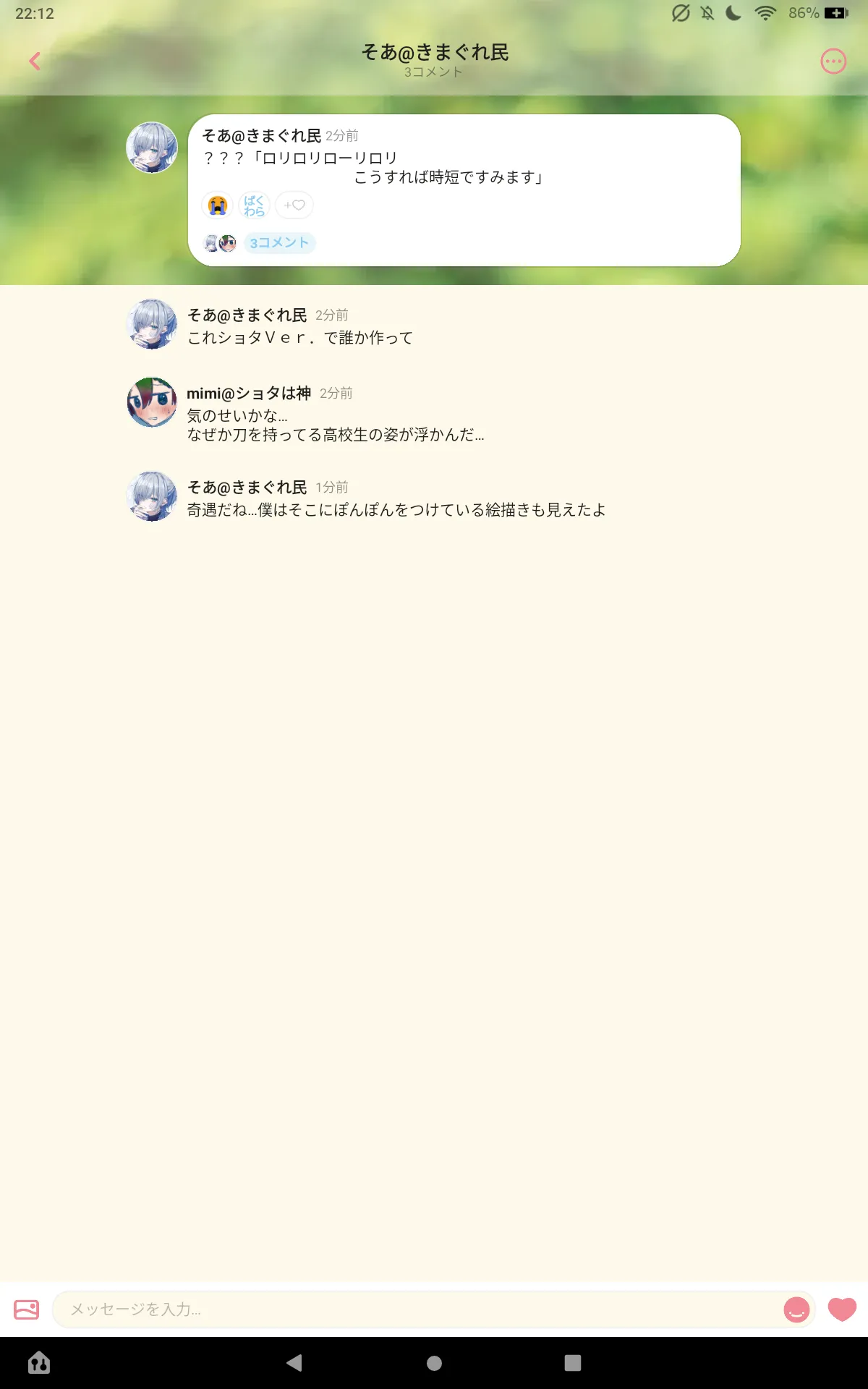Go back using the pink arrow
Screen dimensions: 868x1389
click(34, 61)
